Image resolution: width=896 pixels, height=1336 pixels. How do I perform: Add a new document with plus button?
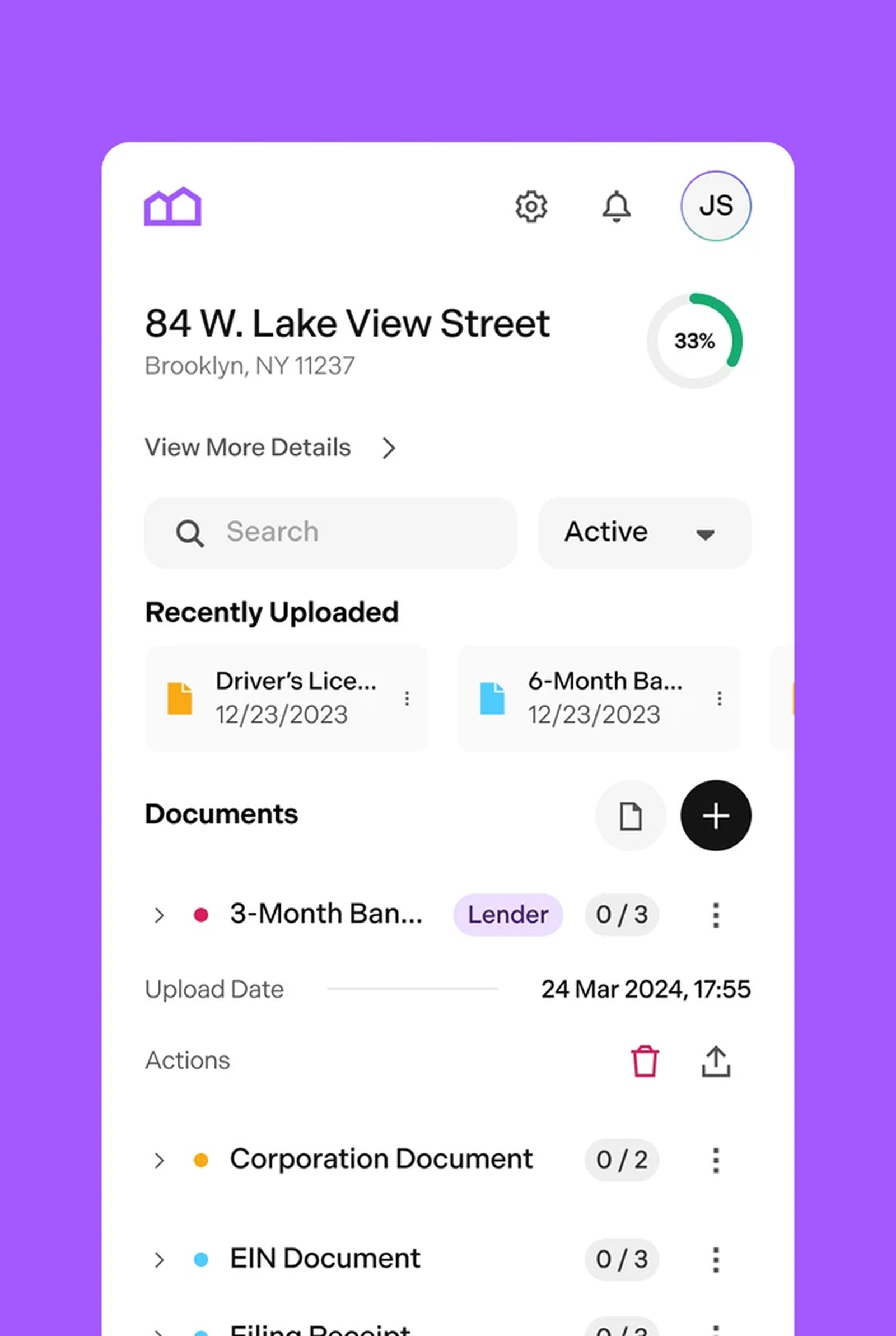tap(716, 816)
